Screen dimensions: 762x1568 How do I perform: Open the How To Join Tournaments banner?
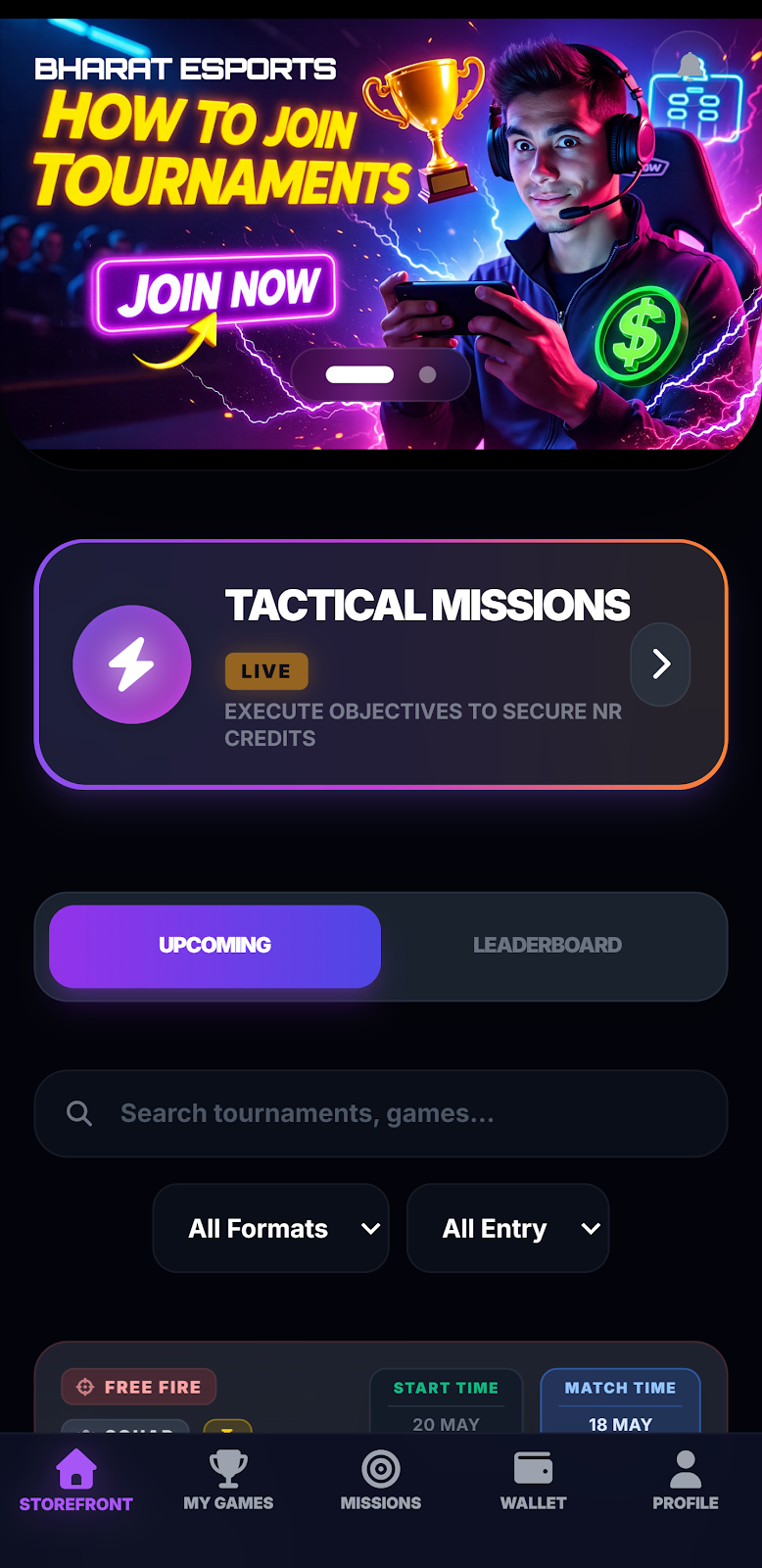point(381,234)
